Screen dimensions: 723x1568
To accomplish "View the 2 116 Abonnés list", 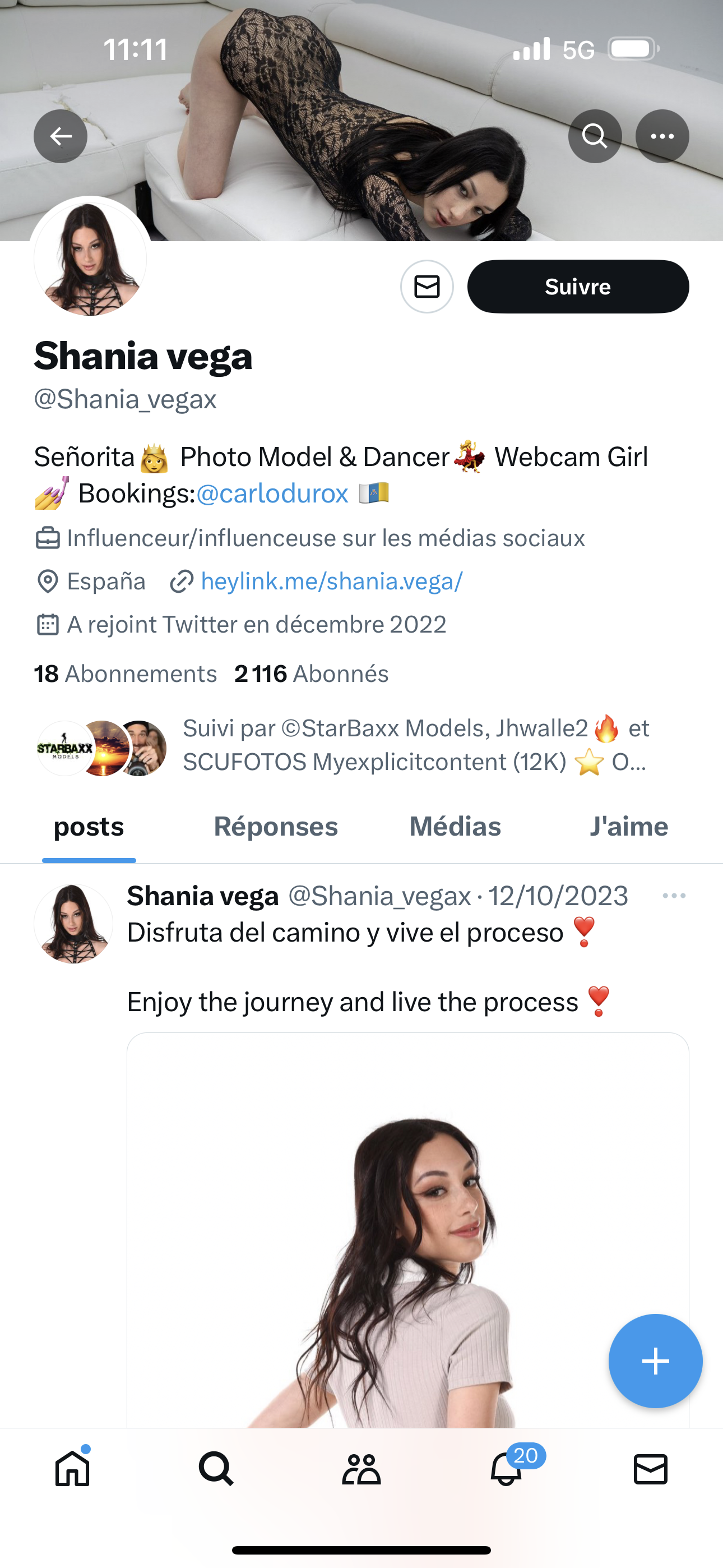I will click(311, 674).
